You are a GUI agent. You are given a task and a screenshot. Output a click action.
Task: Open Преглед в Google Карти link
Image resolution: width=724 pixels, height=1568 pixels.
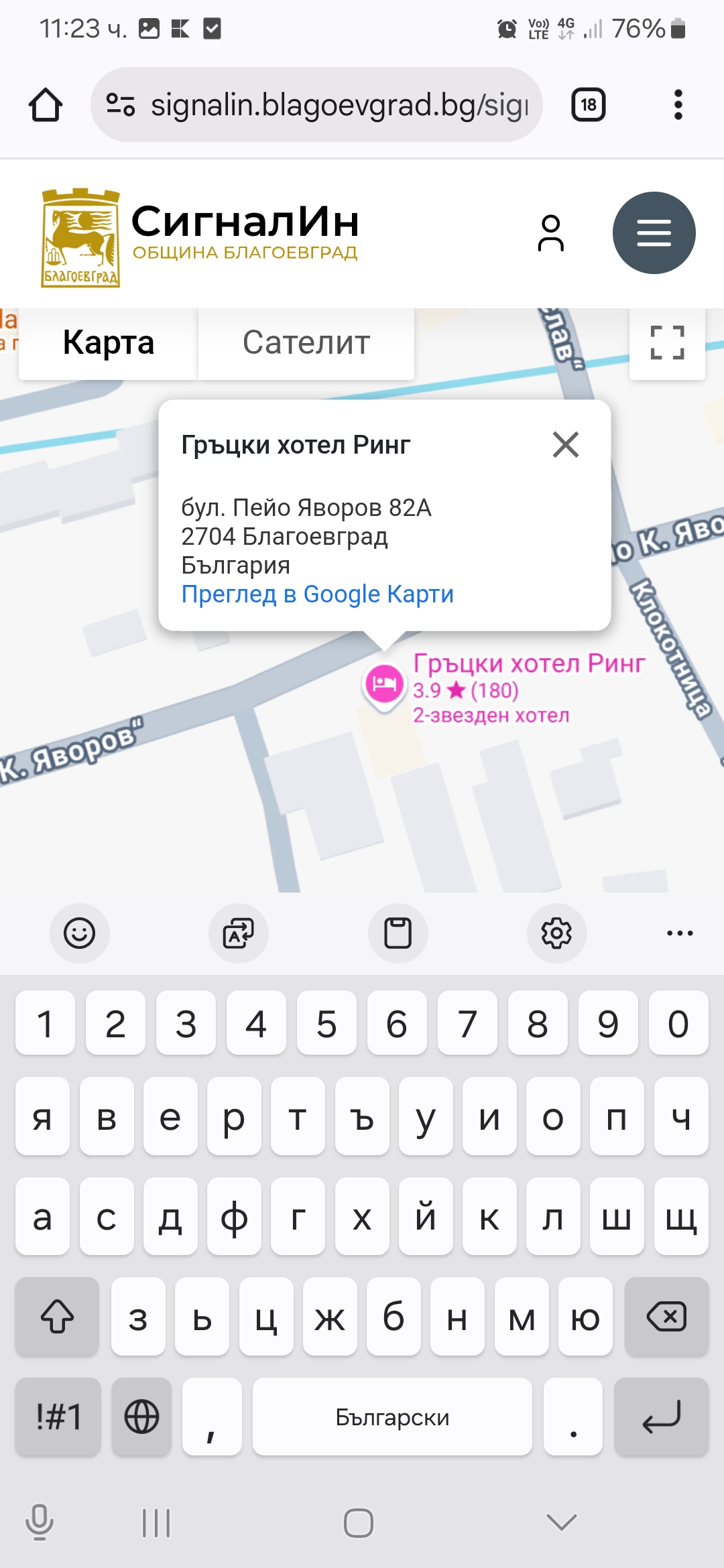[318, 594]
